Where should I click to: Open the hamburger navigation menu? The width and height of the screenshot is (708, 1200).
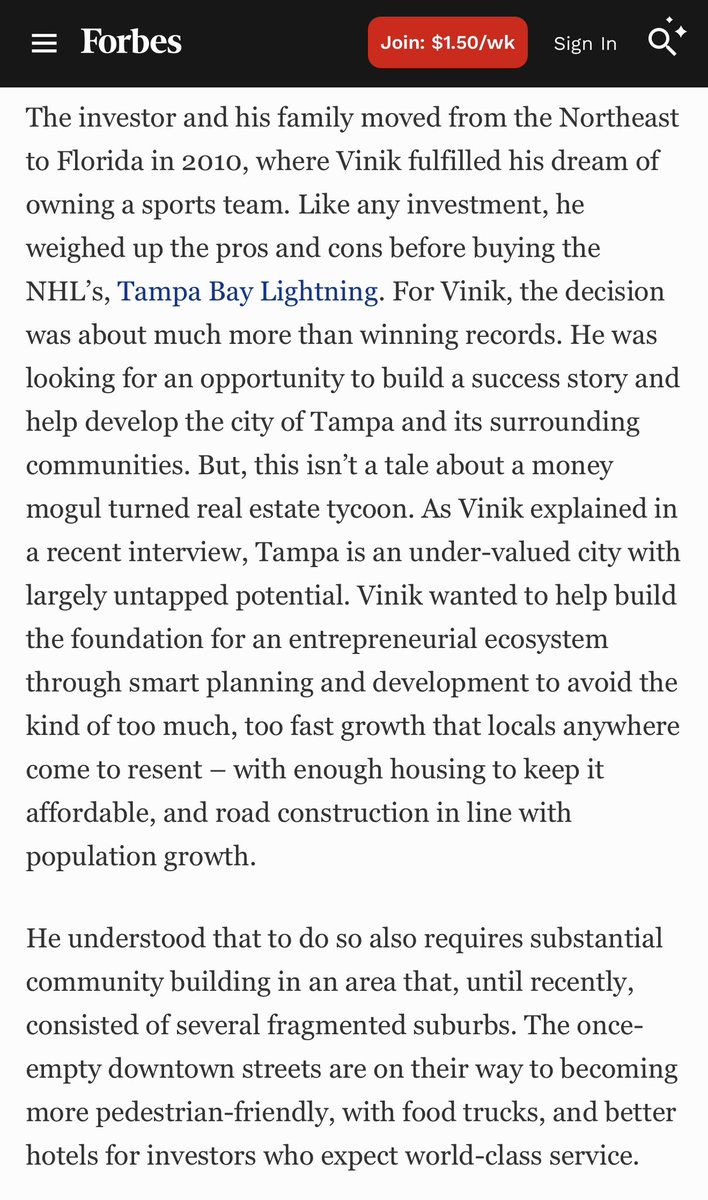[44, 43]
